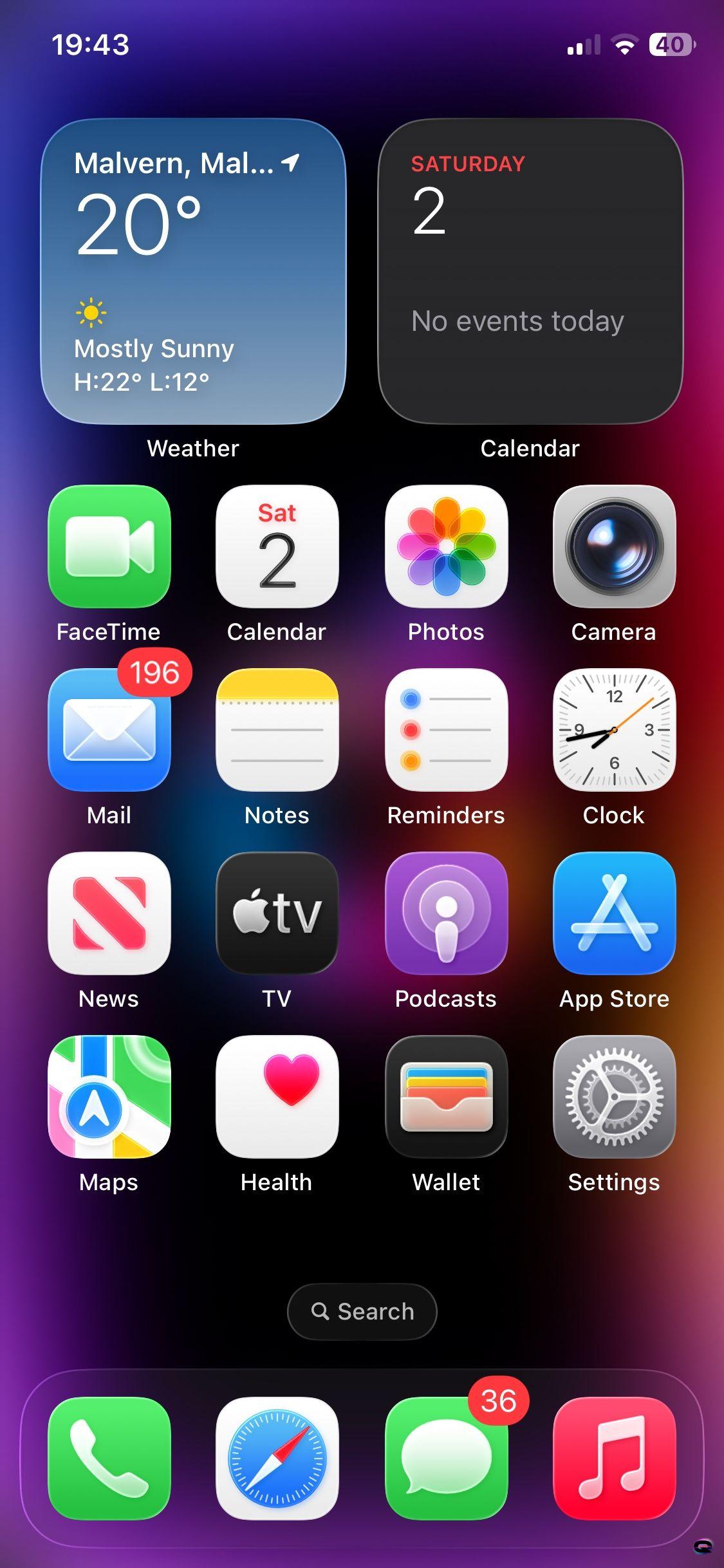Viewport: 724px width, 1568px height.
Task: Open the Photos app
Action: point(446,546)
